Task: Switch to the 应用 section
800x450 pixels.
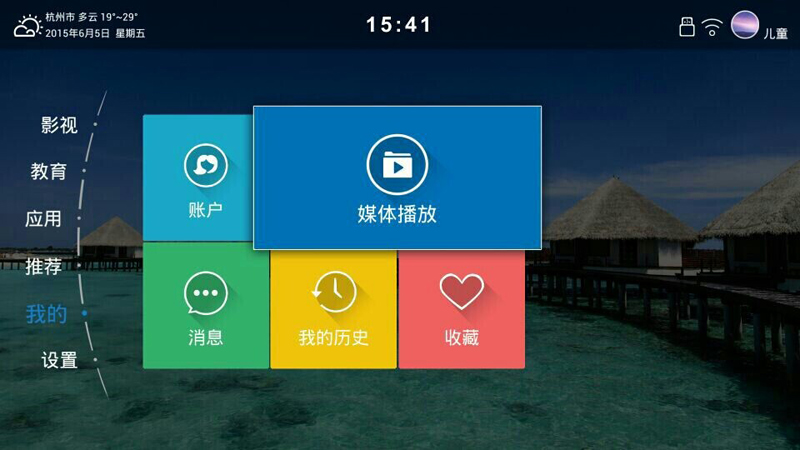Action: [44, 218]
